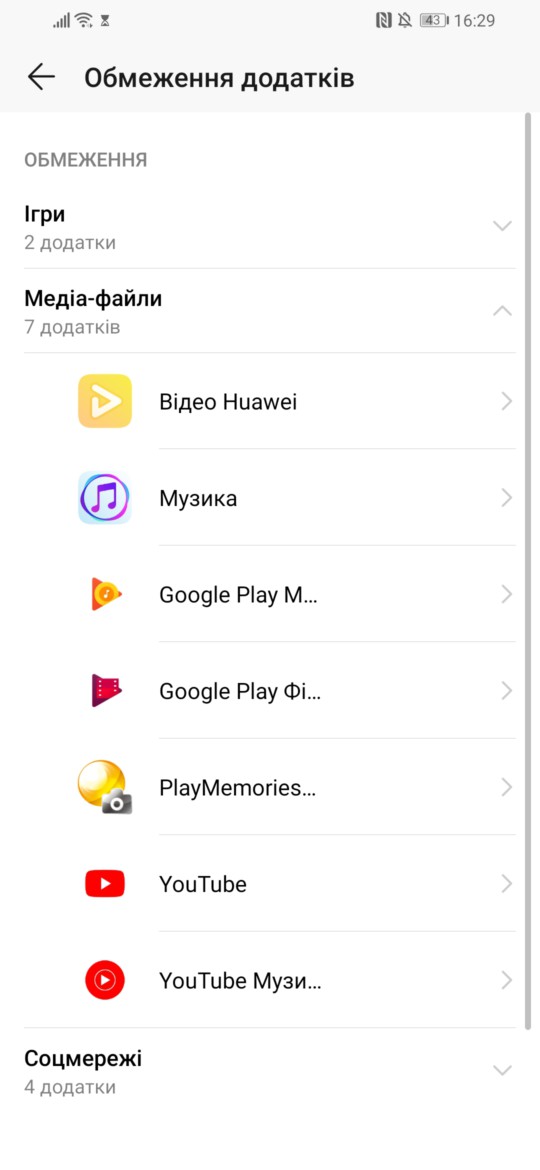This screenshot has width=540, height=1170.
Task: Collapse the Медіа-файли category
Action: pyautogui.click(x=270, y=311)
